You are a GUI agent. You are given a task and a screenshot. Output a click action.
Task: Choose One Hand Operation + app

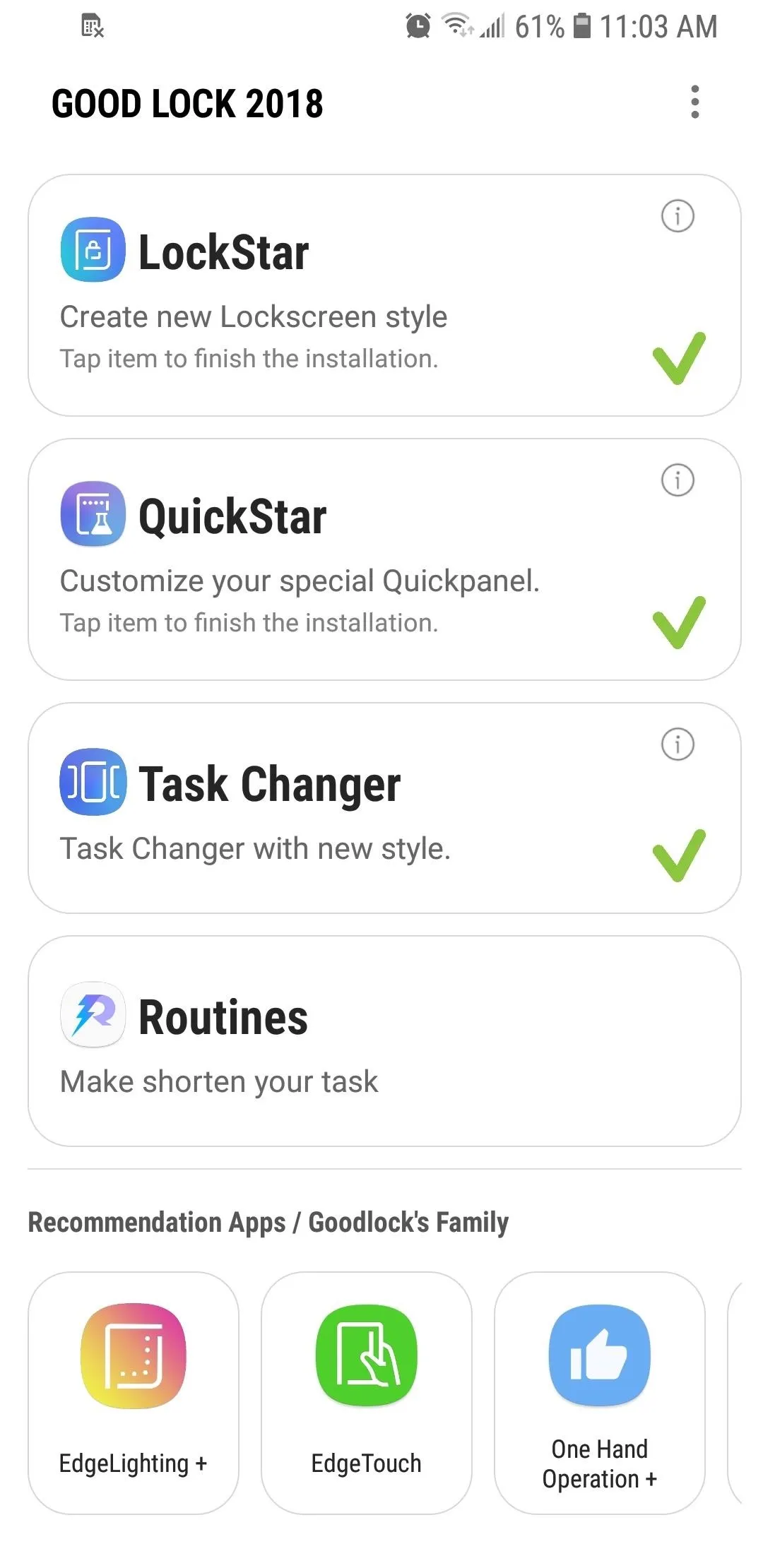600,1393
